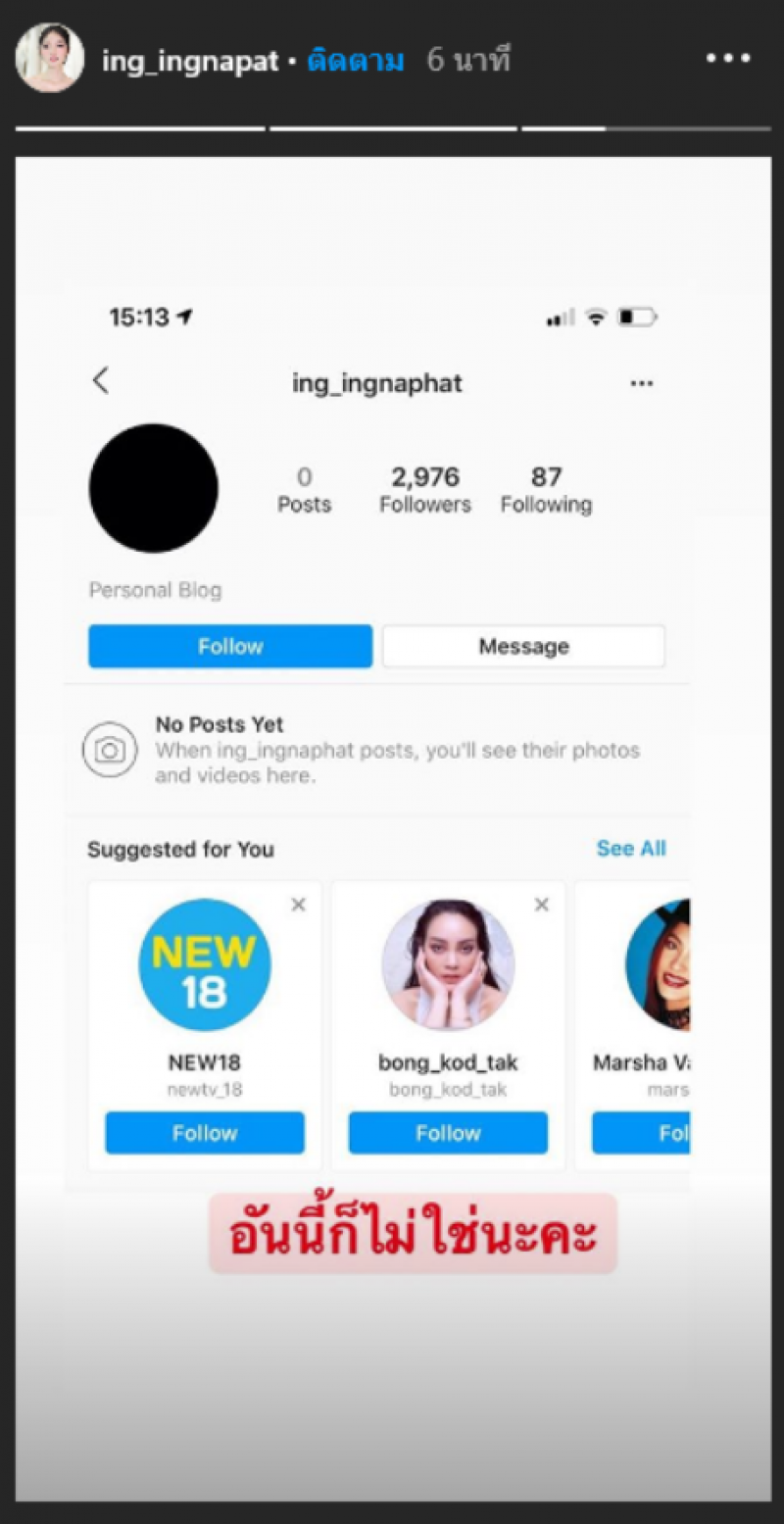784x1524 pixels.
Task: Follow the account via ติดตาม
Action: click(356, 61)
